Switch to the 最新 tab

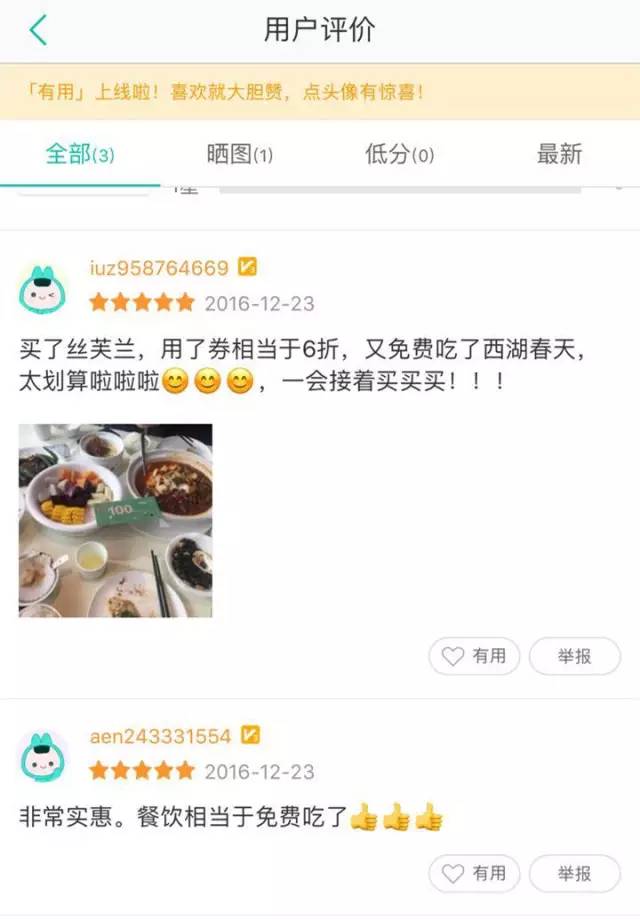tap(559, 154)
